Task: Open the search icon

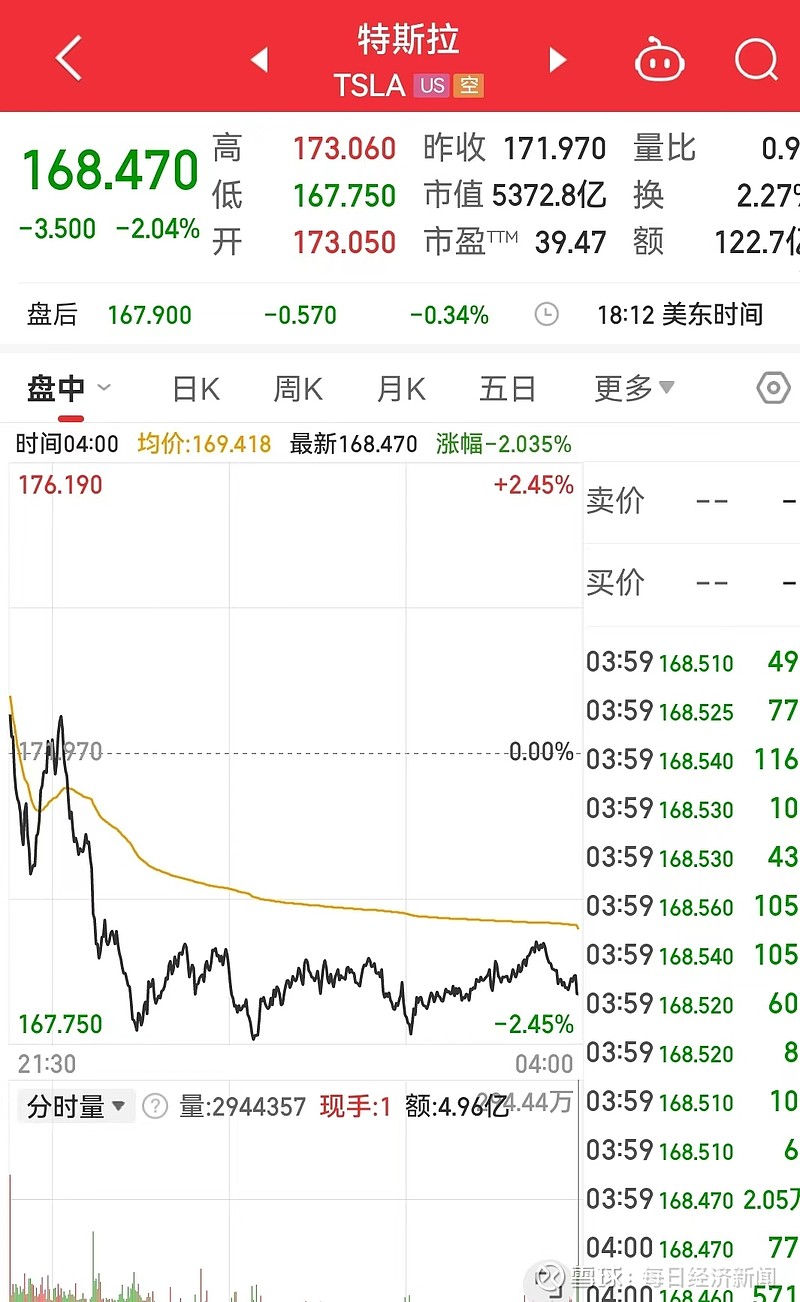Action: click(x=756, y=60)
